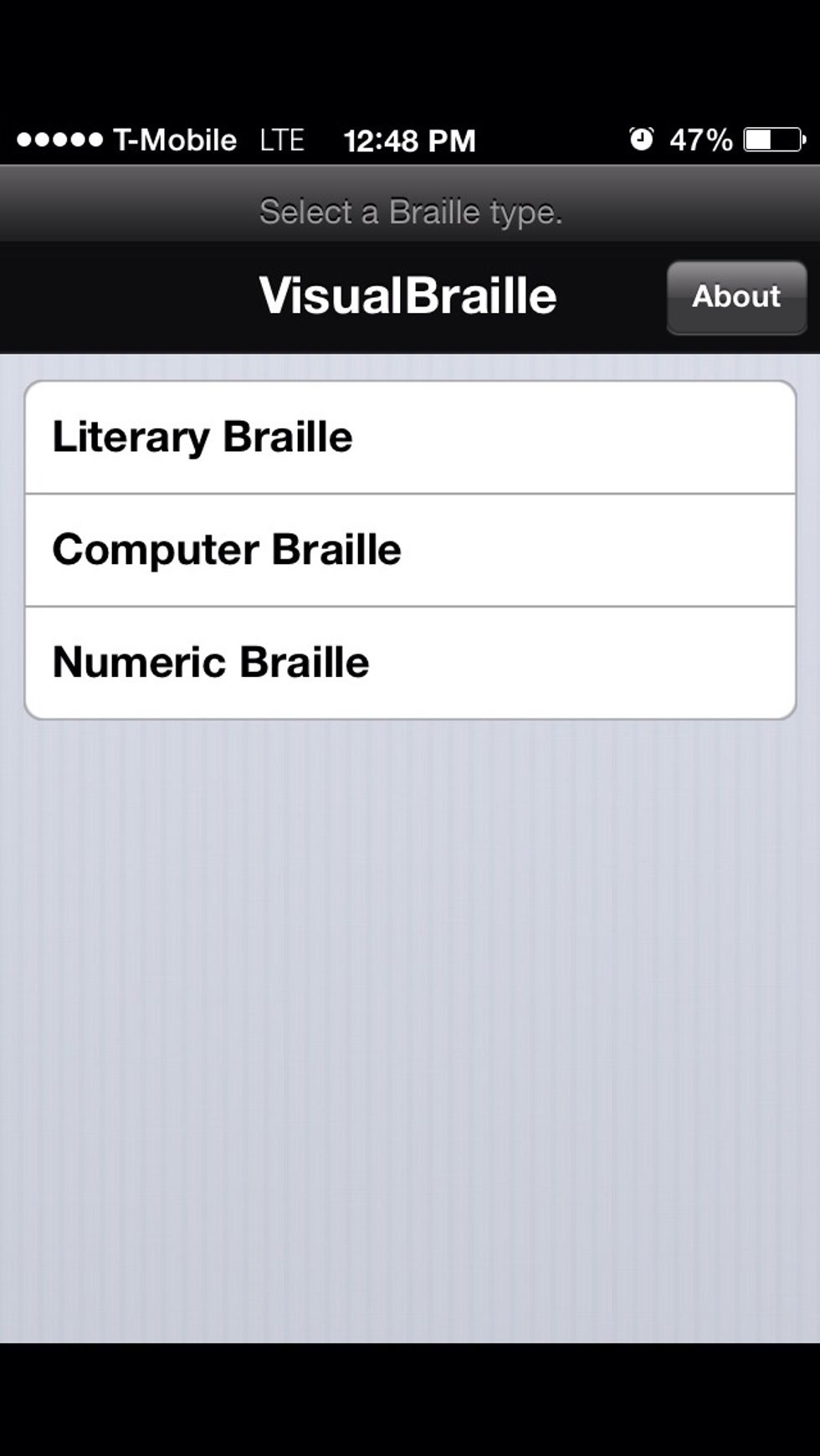Open the About screen
The image size is (820, 1456).
pyautogui.click(x=735, y=297)
